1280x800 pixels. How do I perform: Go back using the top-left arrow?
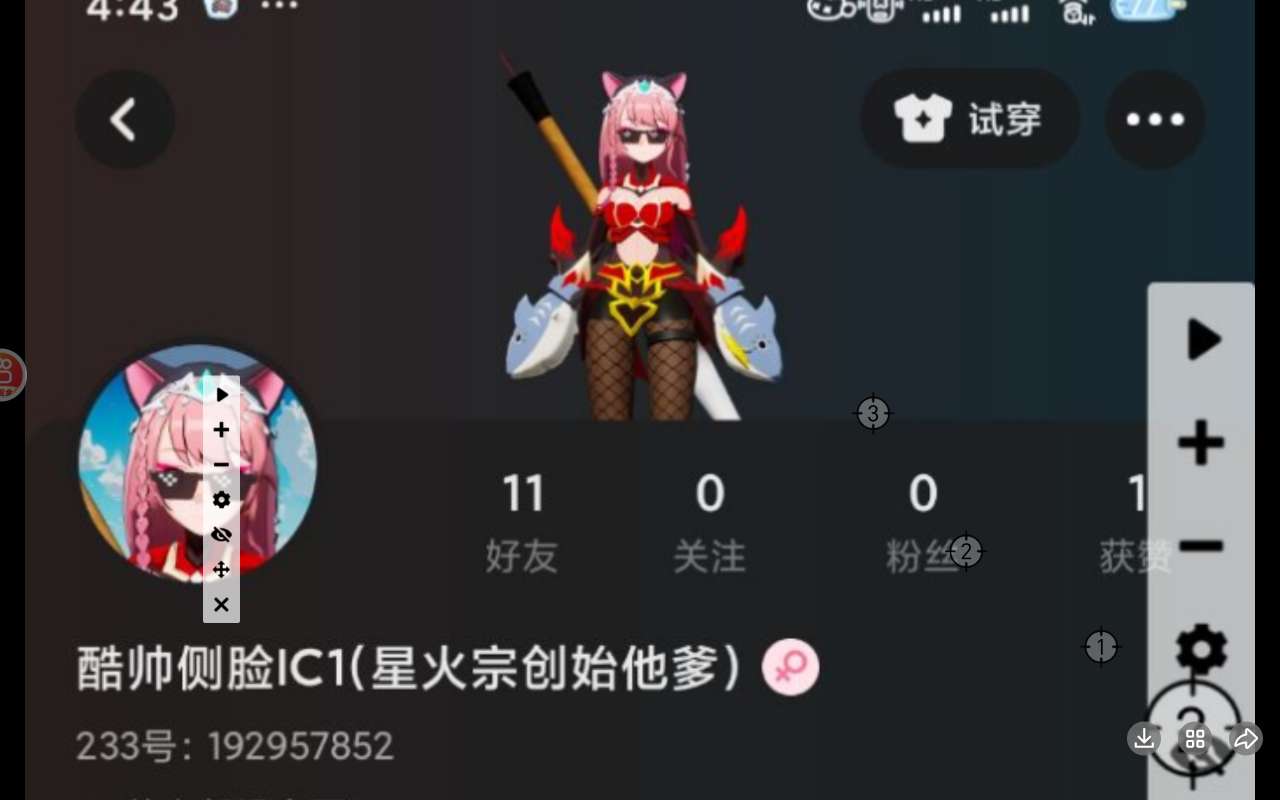(x=124, y=120)
